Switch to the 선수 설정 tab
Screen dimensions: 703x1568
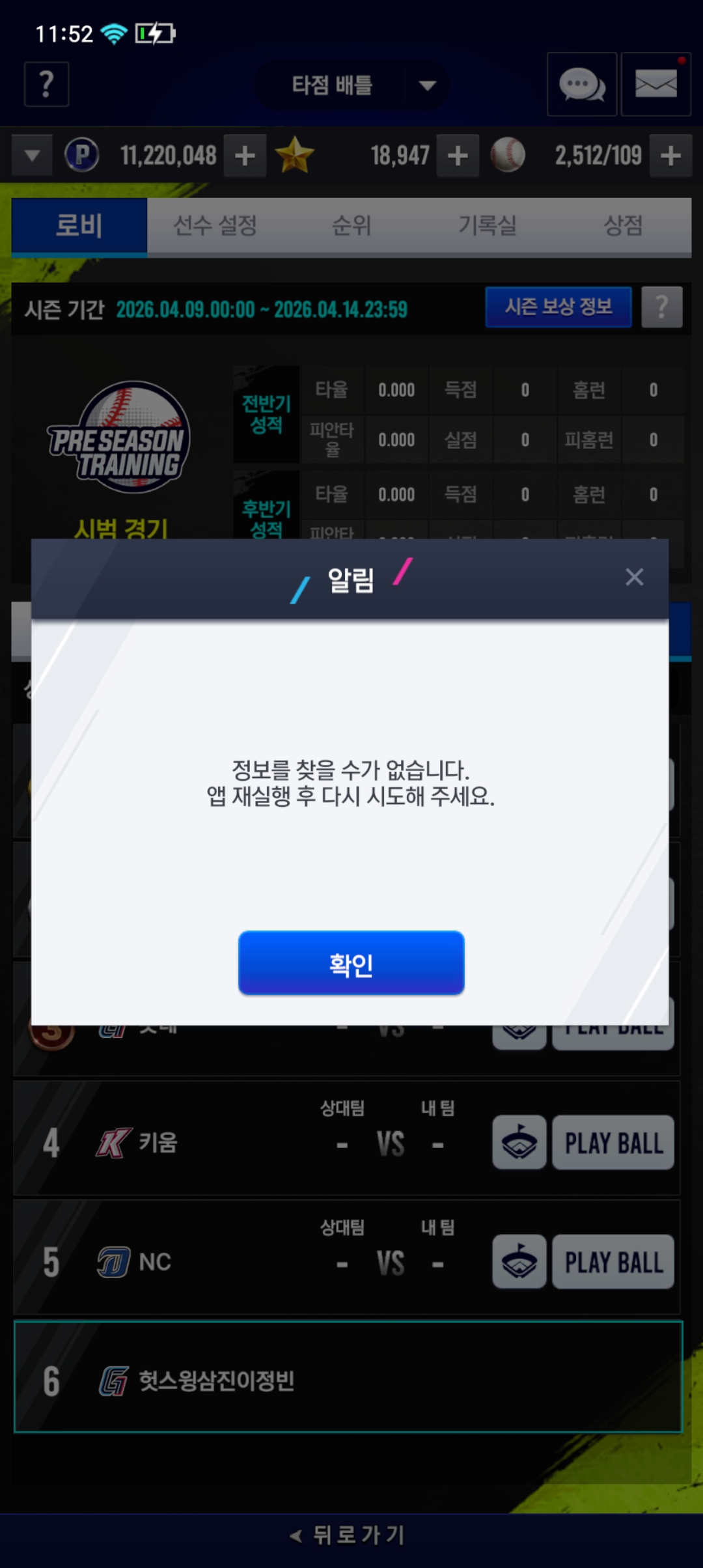tap(215, 226)
